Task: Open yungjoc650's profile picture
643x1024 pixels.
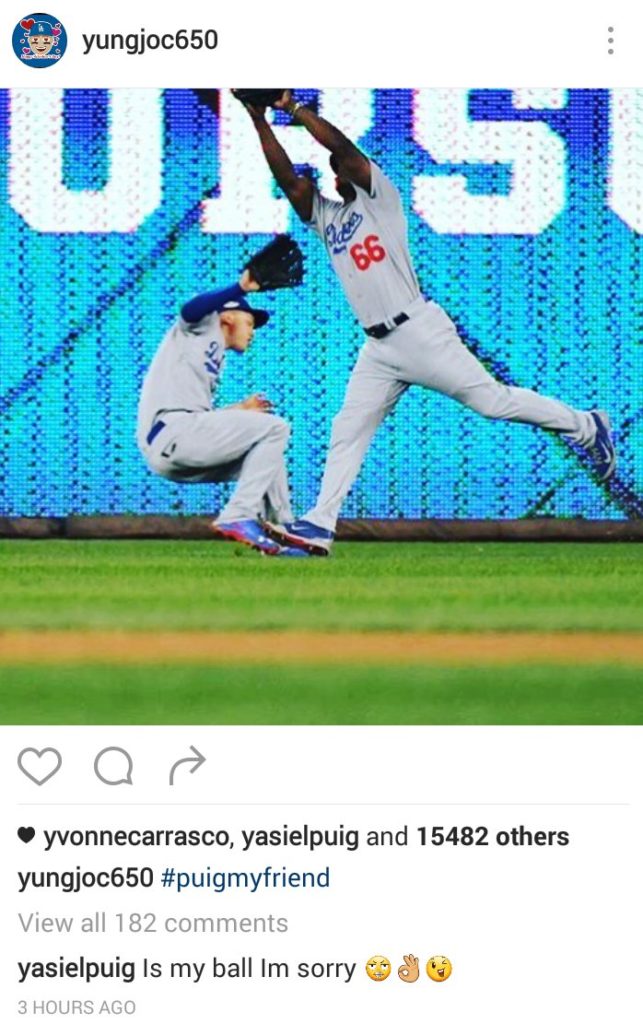Action: point(38,41)
